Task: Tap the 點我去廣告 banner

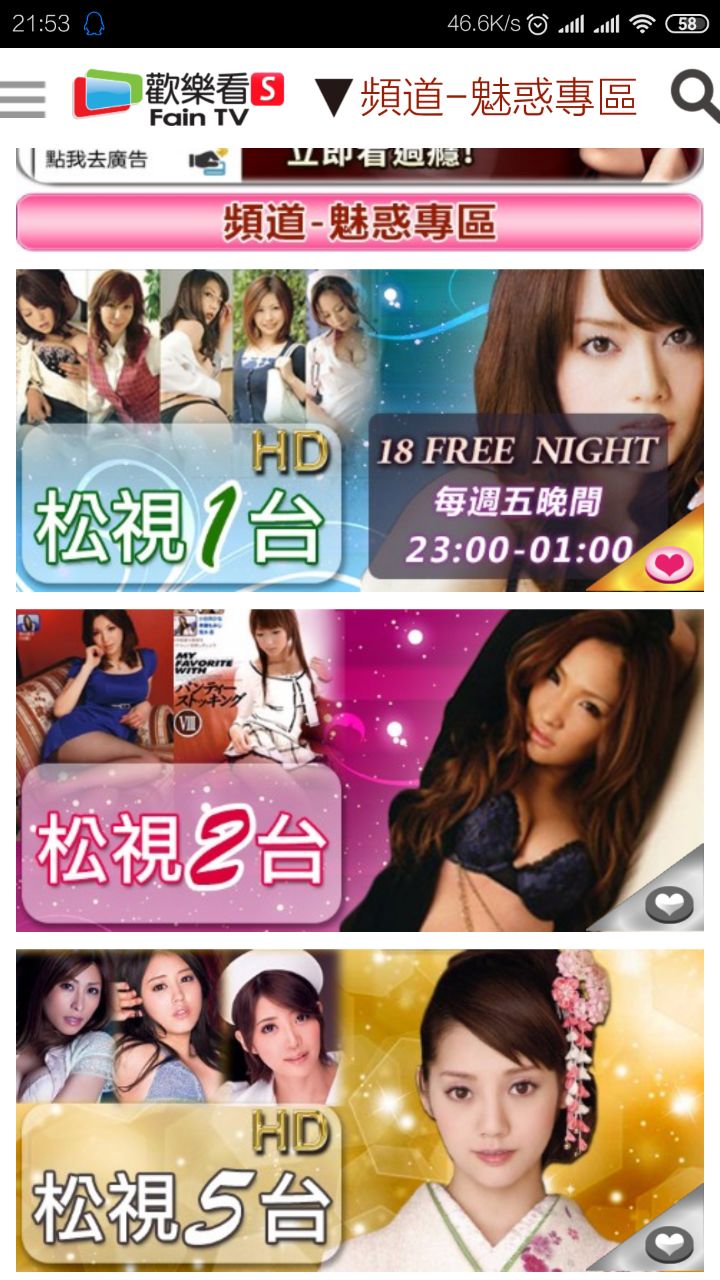Action: coord(360,163)
